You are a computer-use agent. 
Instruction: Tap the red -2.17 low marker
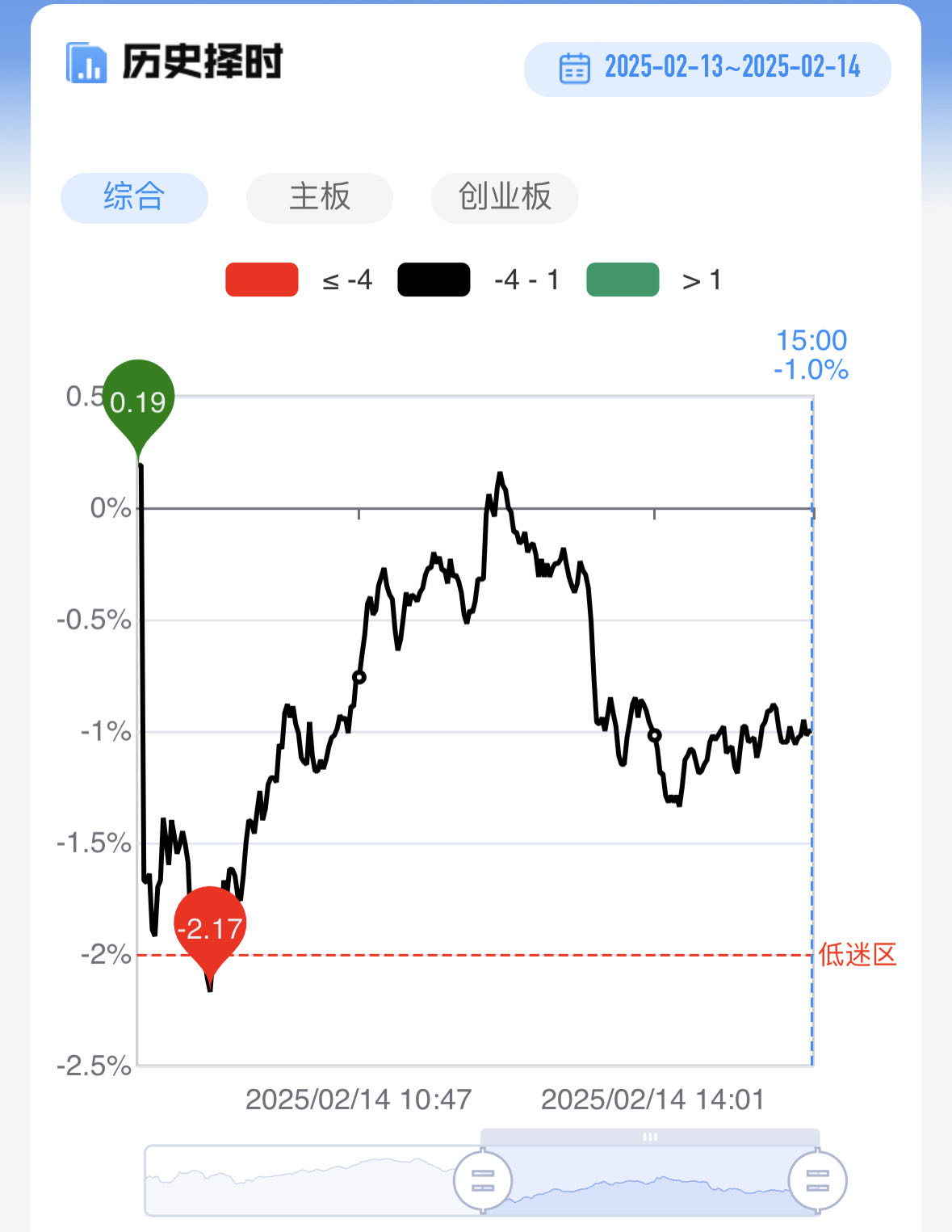coord(210,929)
